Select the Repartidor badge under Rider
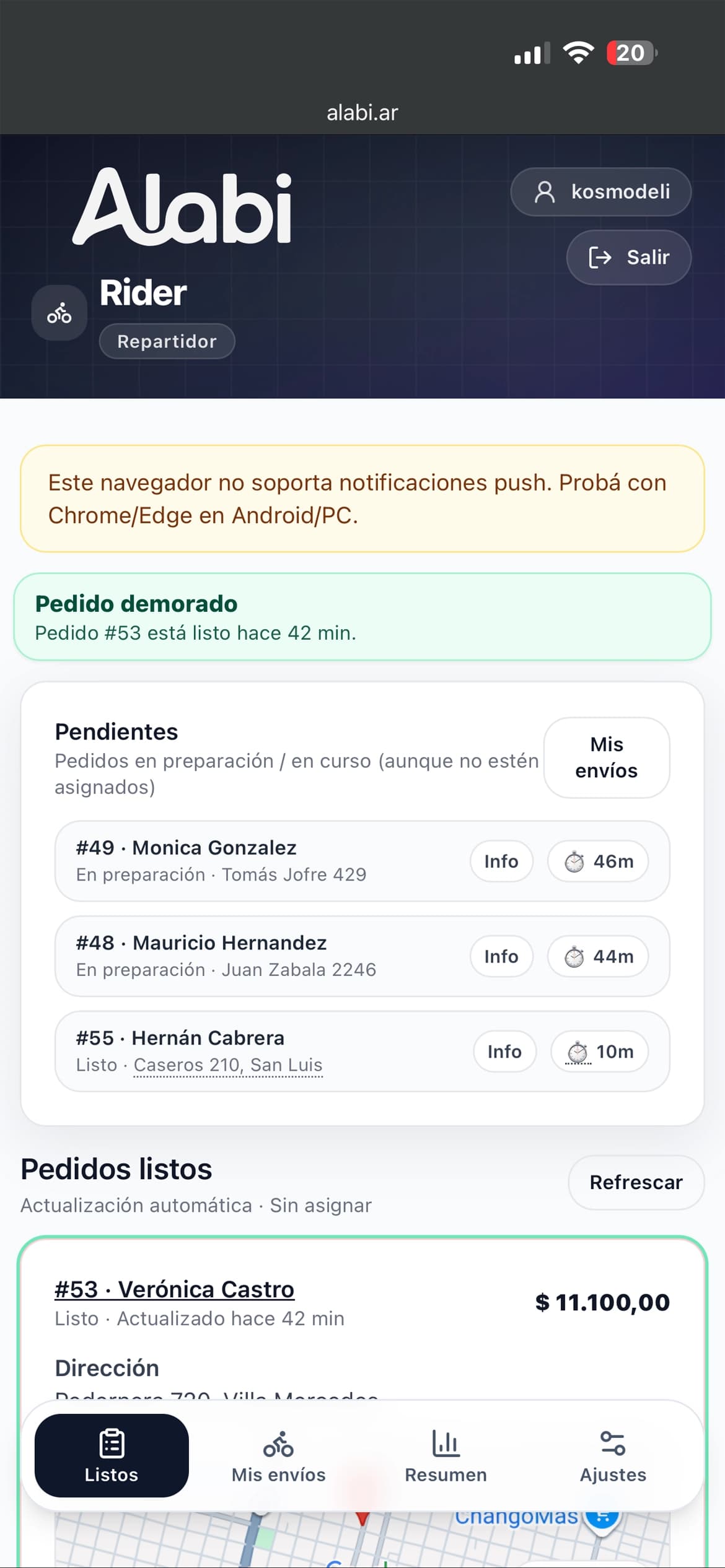 click(166, 341)
